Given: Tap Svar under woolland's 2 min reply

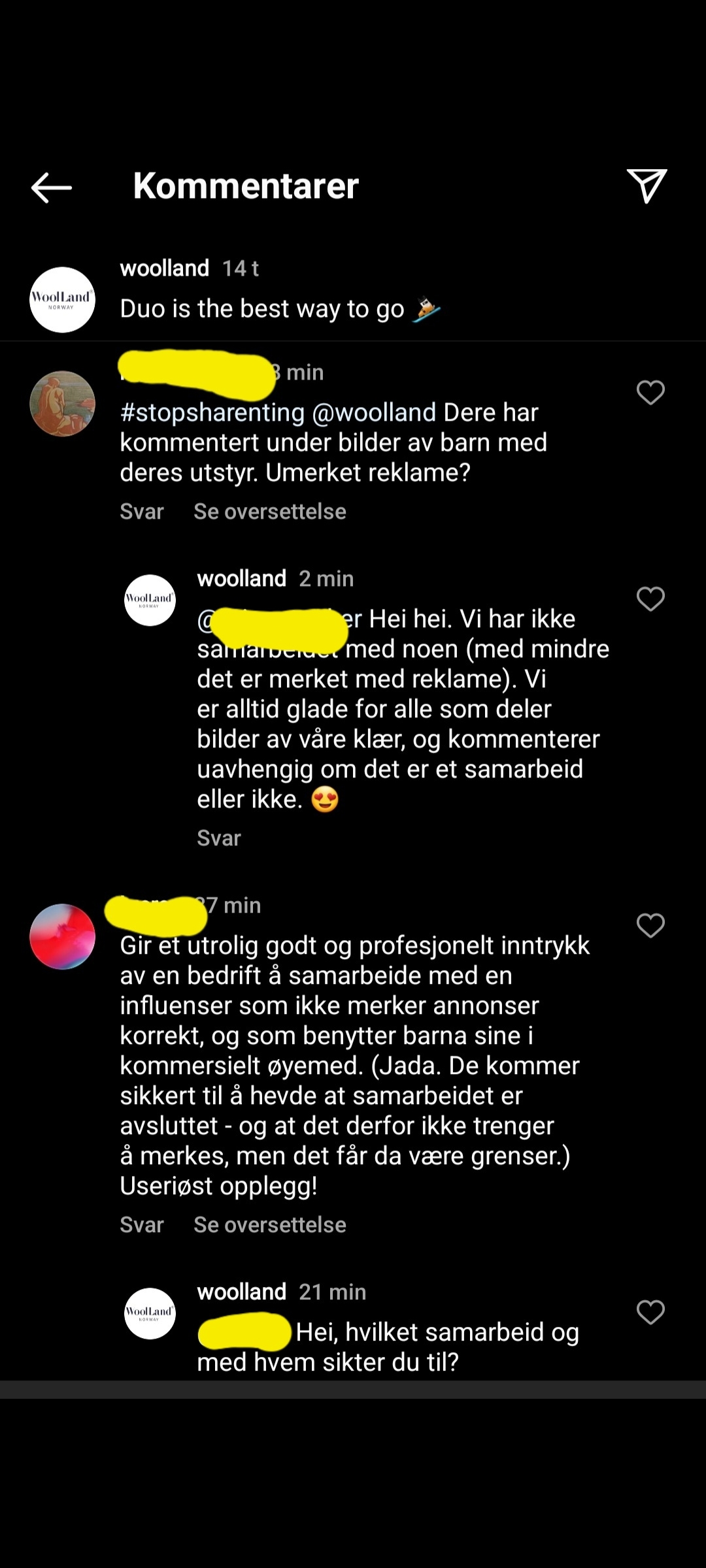Looking at the screenshot, I should (x=219, y=838).
